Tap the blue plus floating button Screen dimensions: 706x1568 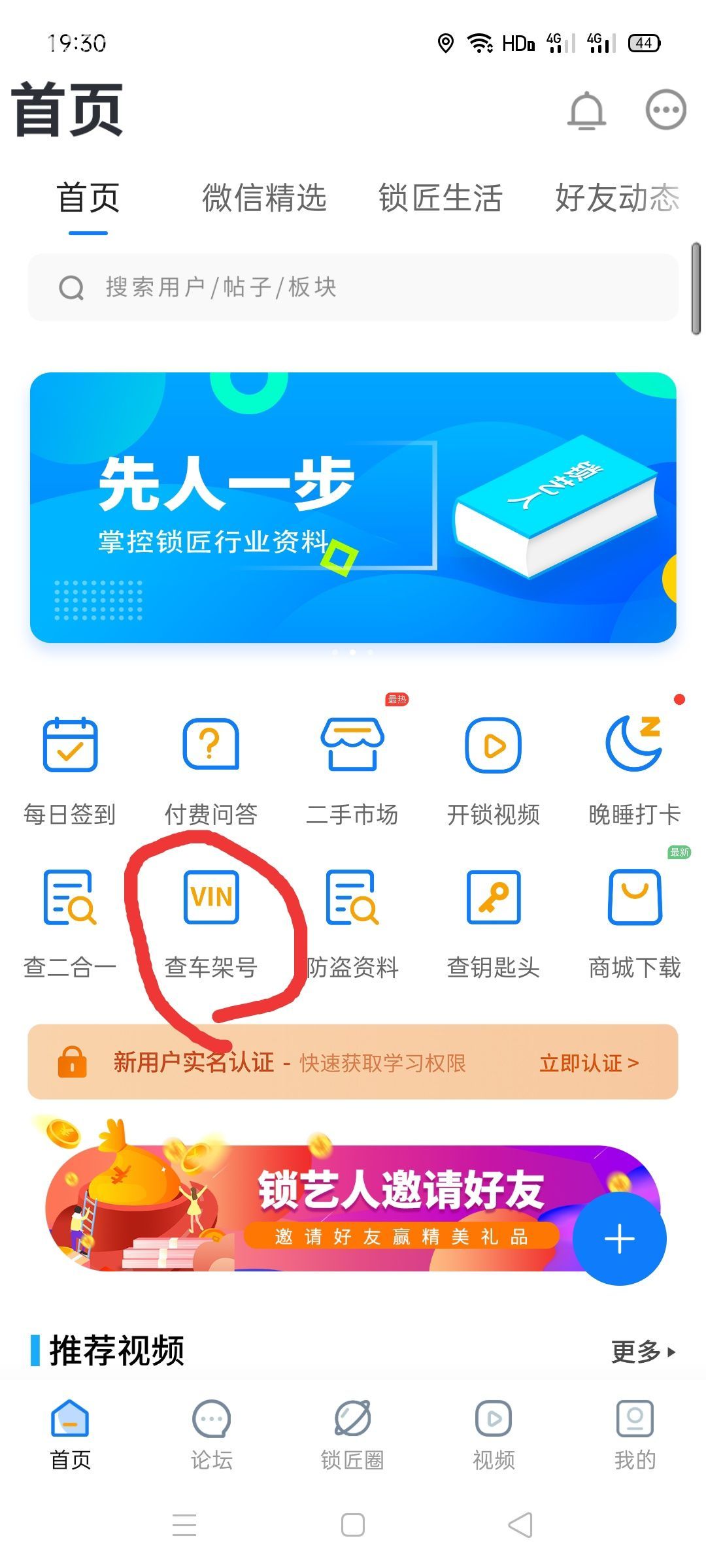point(619,1239)
